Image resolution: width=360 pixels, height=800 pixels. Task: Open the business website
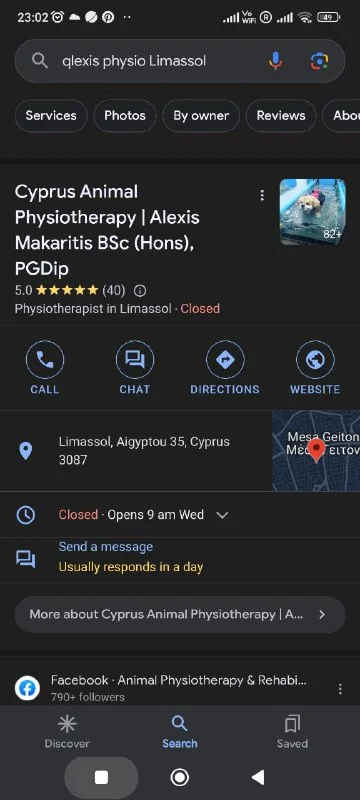(x=315, y=368)
